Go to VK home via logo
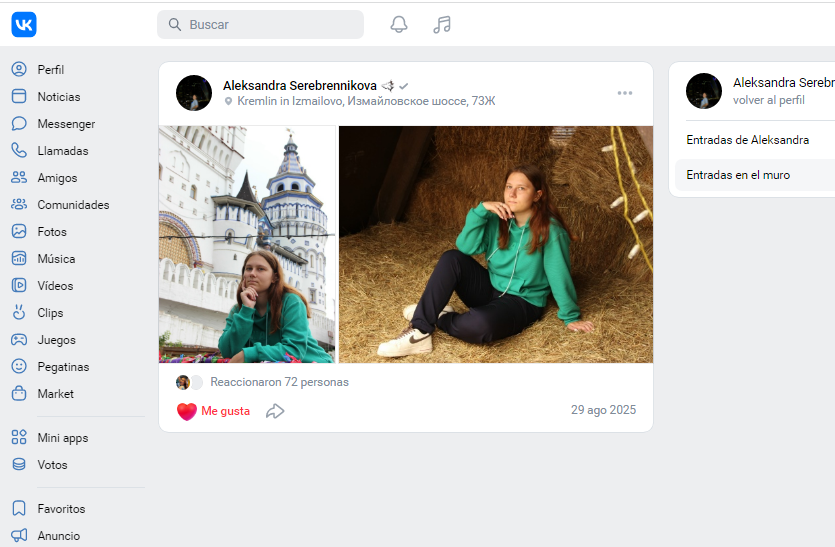Screen dimensions: 835x547 pyautogui.click(x=24, y=25)
